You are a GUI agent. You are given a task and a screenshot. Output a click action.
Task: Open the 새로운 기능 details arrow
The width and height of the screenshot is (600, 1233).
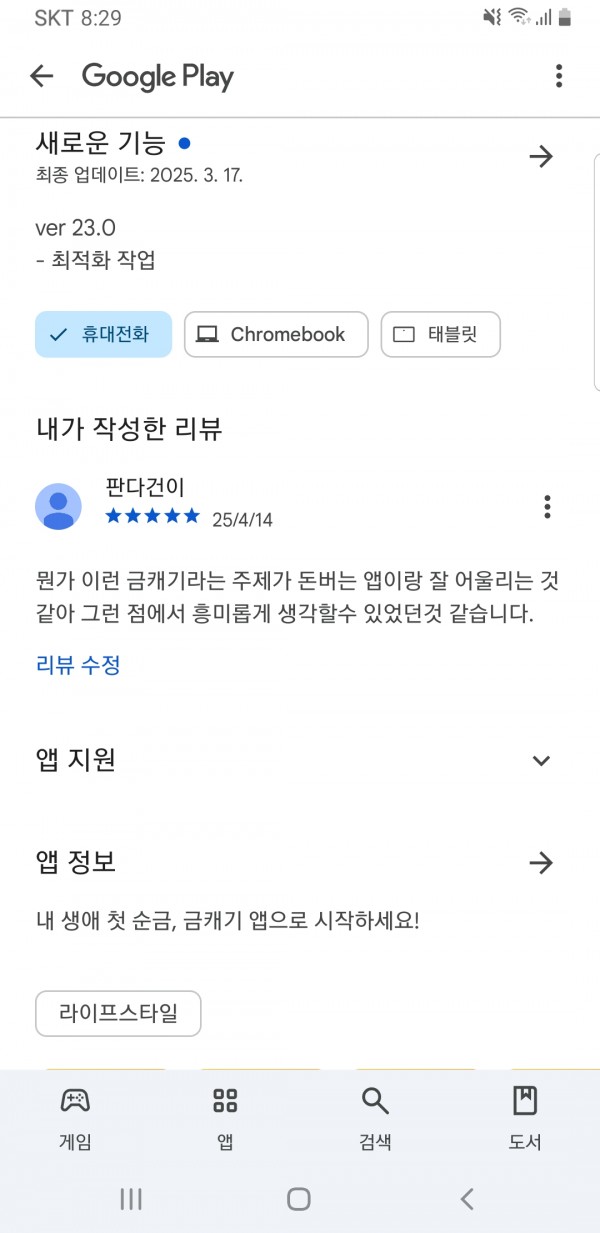click(x=541, y=156)
